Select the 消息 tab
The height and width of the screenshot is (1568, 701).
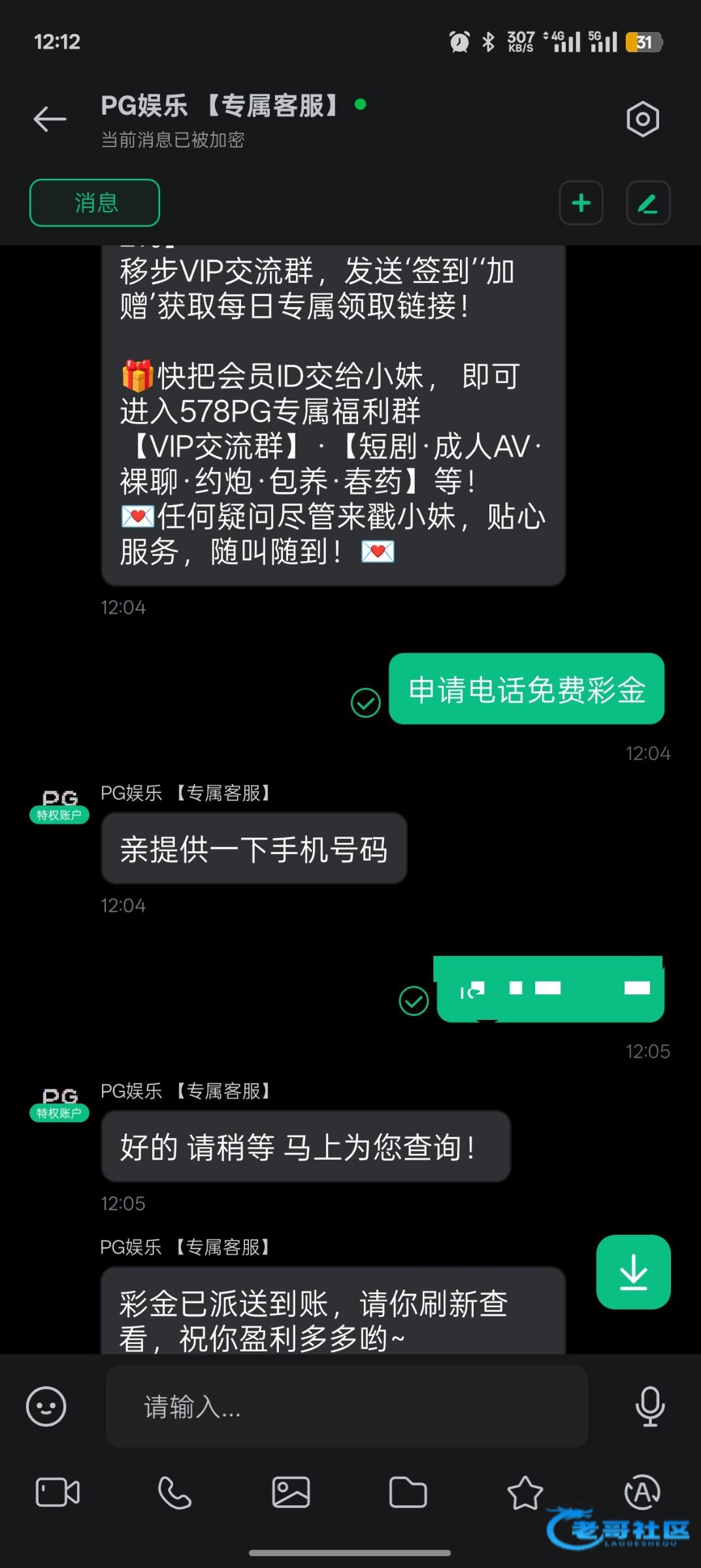95,203
